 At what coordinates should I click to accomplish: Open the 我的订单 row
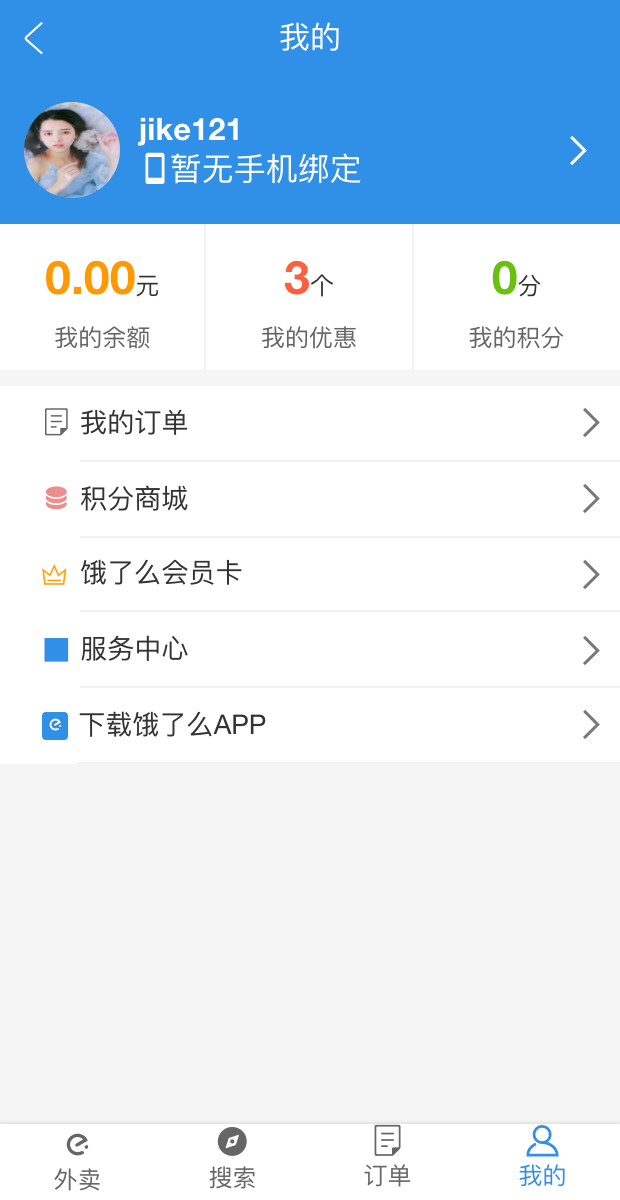point(310,423)
